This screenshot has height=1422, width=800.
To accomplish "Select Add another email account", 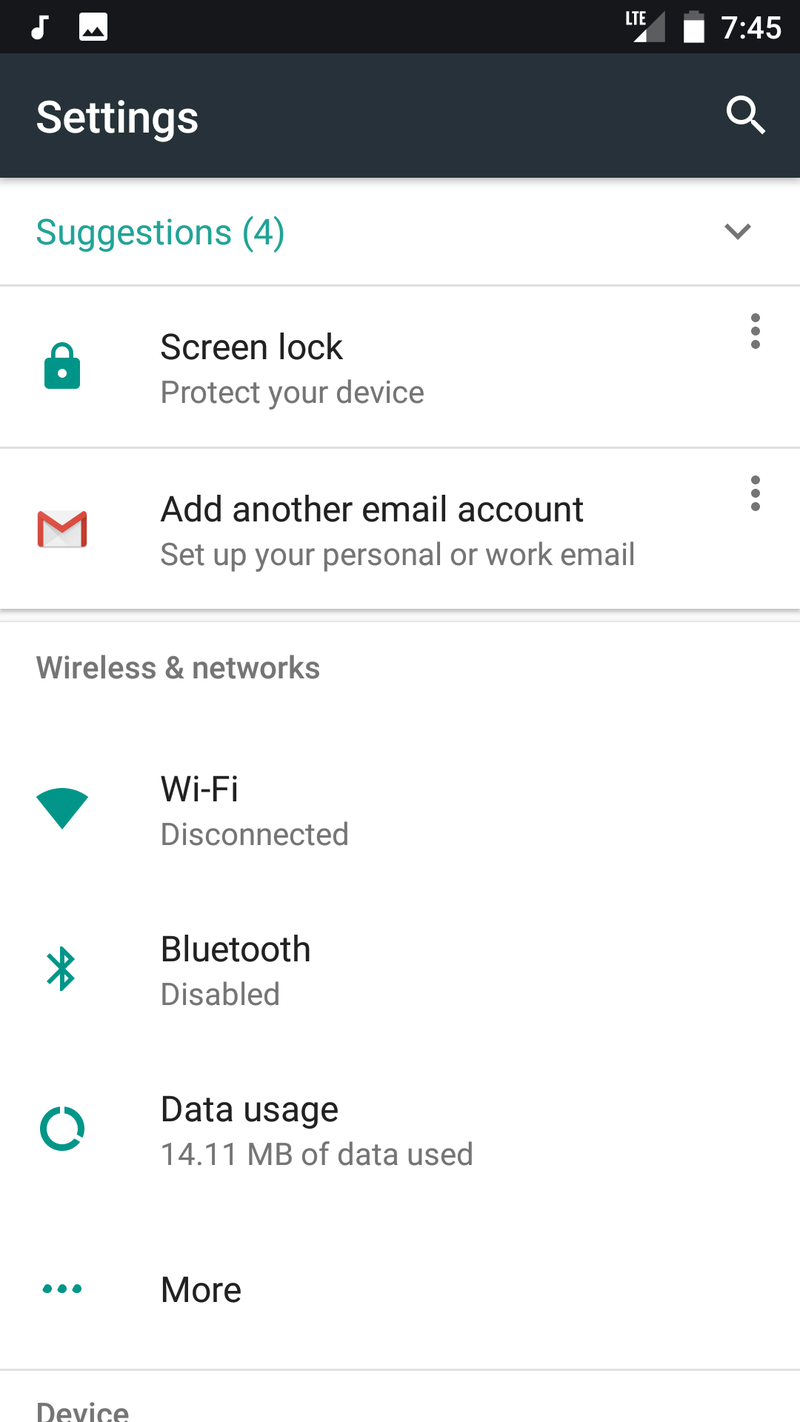I will pos(400,529).
